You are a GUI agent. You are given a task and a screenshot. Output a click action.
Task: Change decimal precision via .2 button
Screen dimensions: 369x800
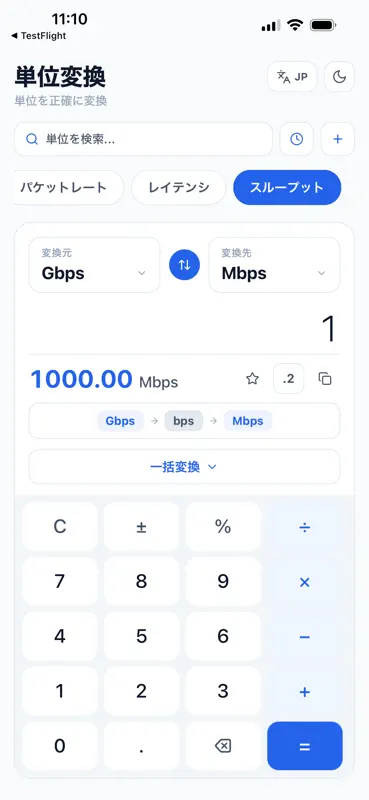289,379
